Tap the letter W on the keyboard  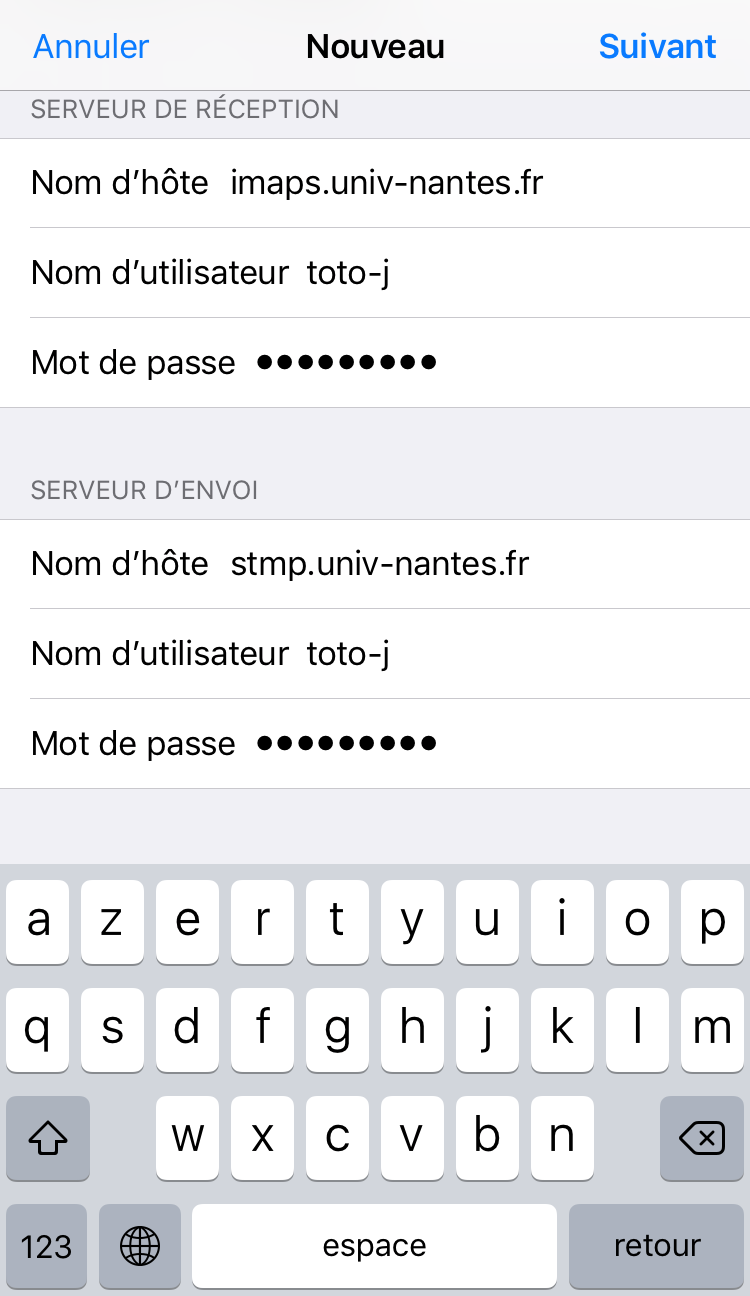click(187, 1138)
